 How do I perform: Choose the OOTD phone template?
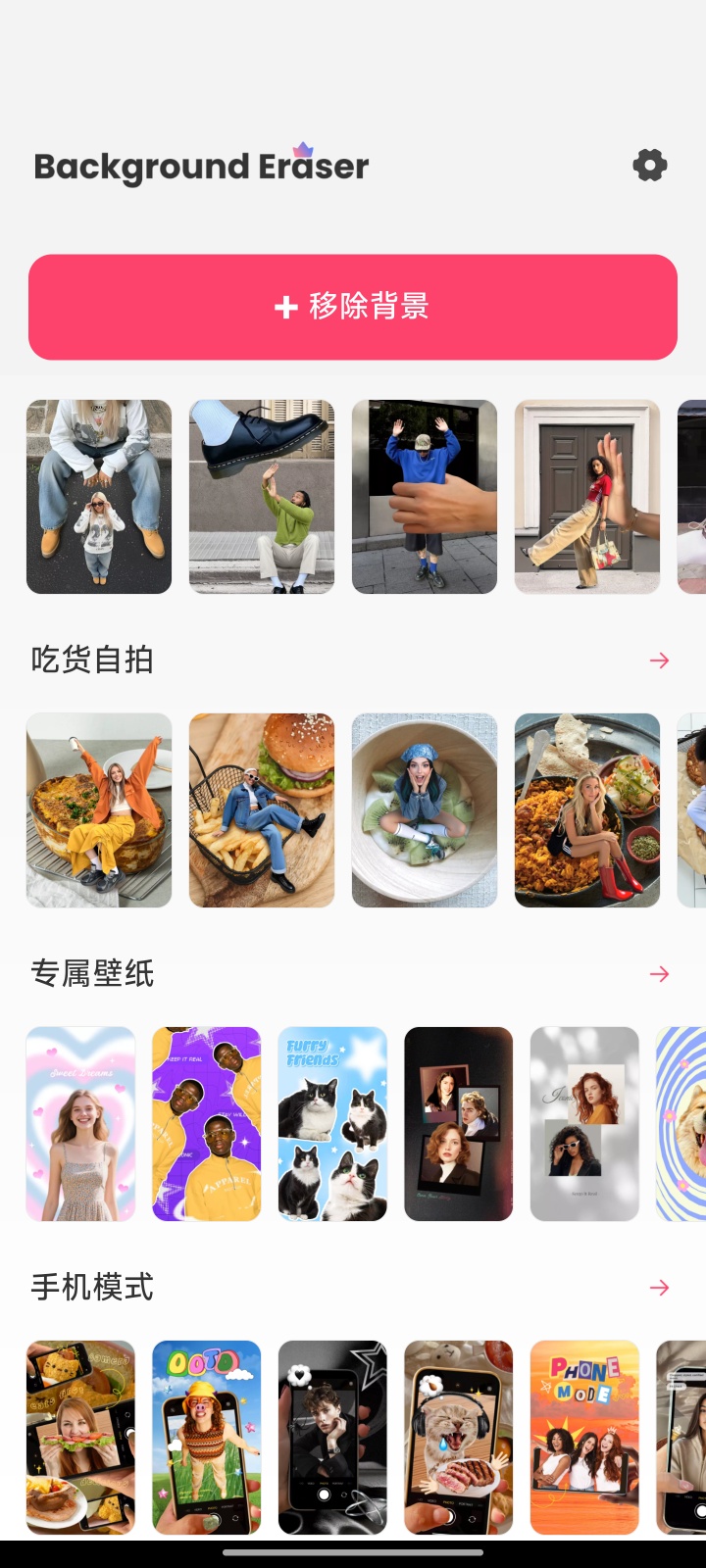tap(207, 1438)
